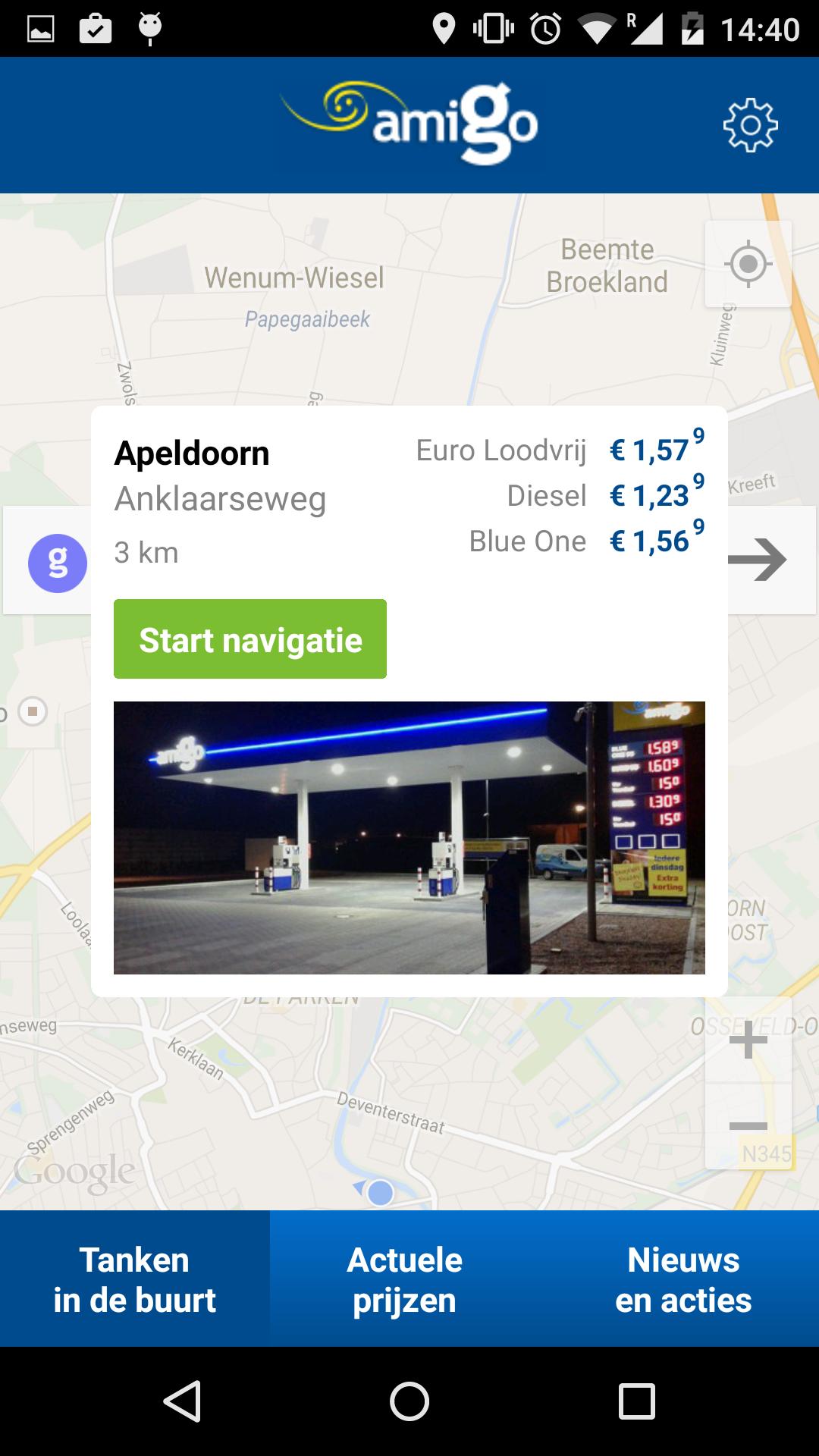Open the Apeldoorn station photo
Image resolution: width=819 pixels, height=1456 pixels.
click(409, 837)
